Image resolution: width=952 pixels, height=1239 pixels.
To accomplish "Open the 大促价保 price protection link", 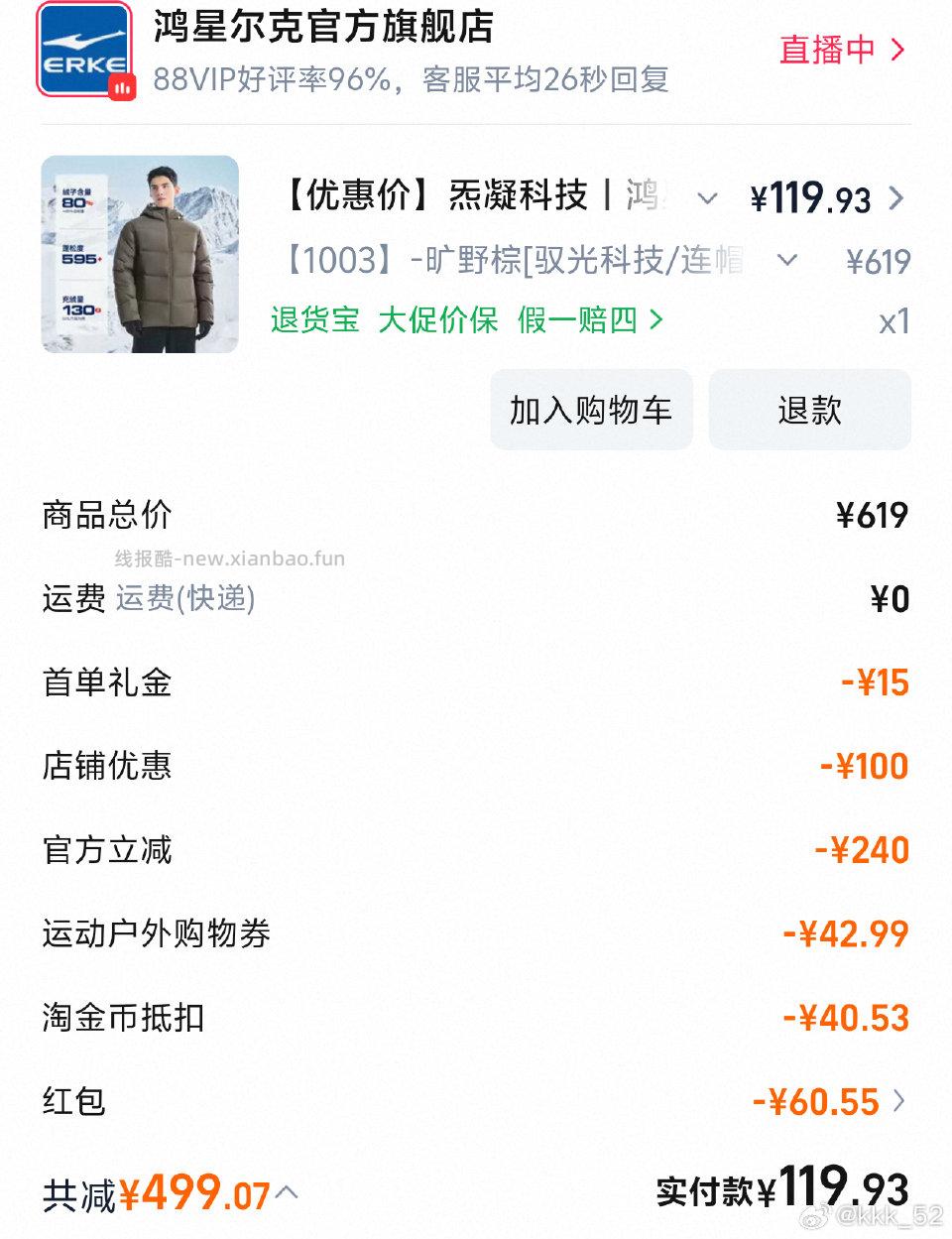I will [439, 320].
